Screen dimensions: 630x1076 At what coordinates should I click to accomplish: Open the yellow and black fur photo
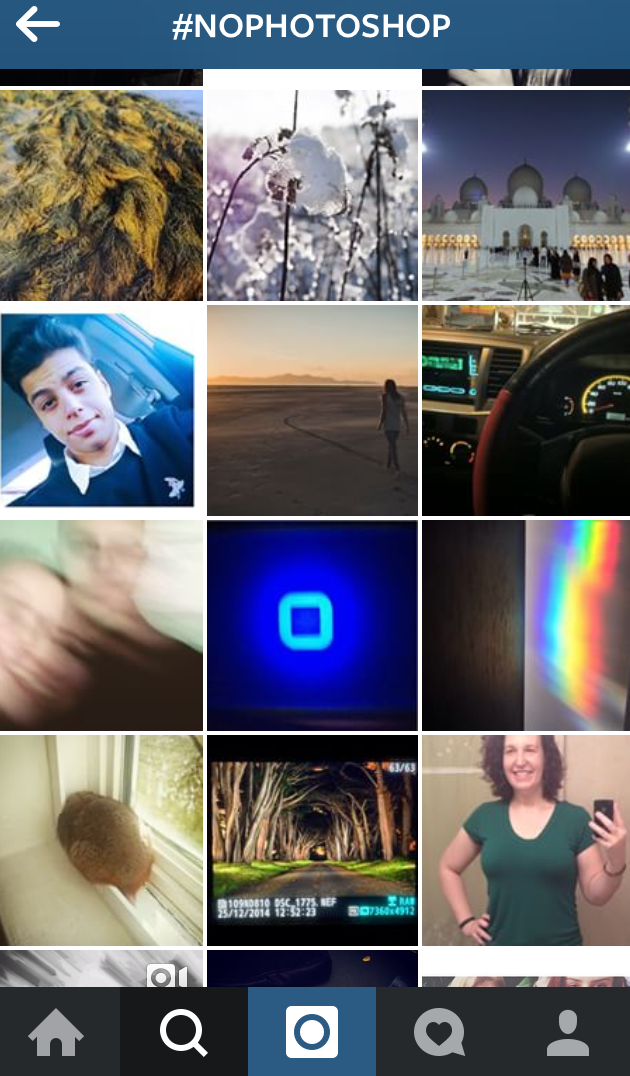[x=101, y=195]
